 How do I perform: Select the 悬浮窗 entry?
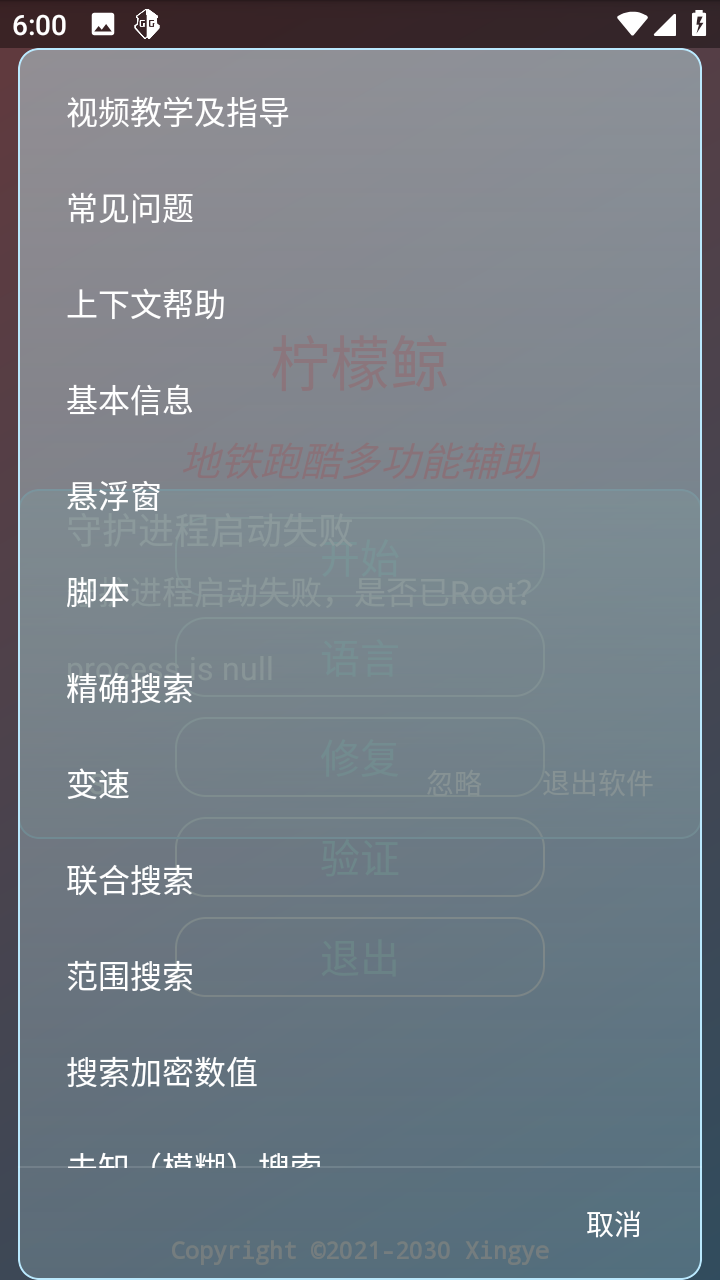(x=113, y=497)
